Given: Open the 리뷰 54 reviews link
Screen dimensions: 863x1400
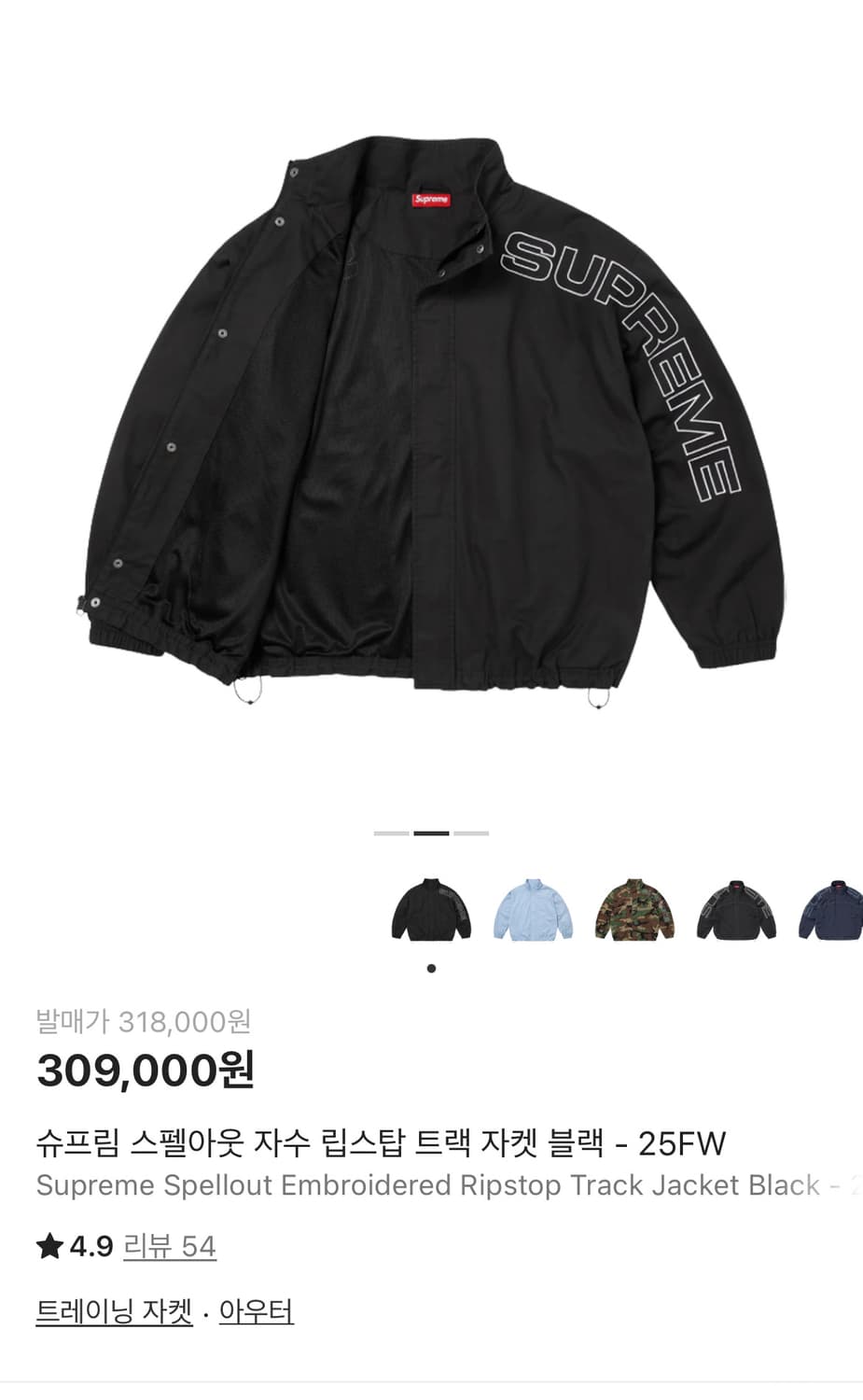Looking at the screenshot, I should coord(170,1246).
